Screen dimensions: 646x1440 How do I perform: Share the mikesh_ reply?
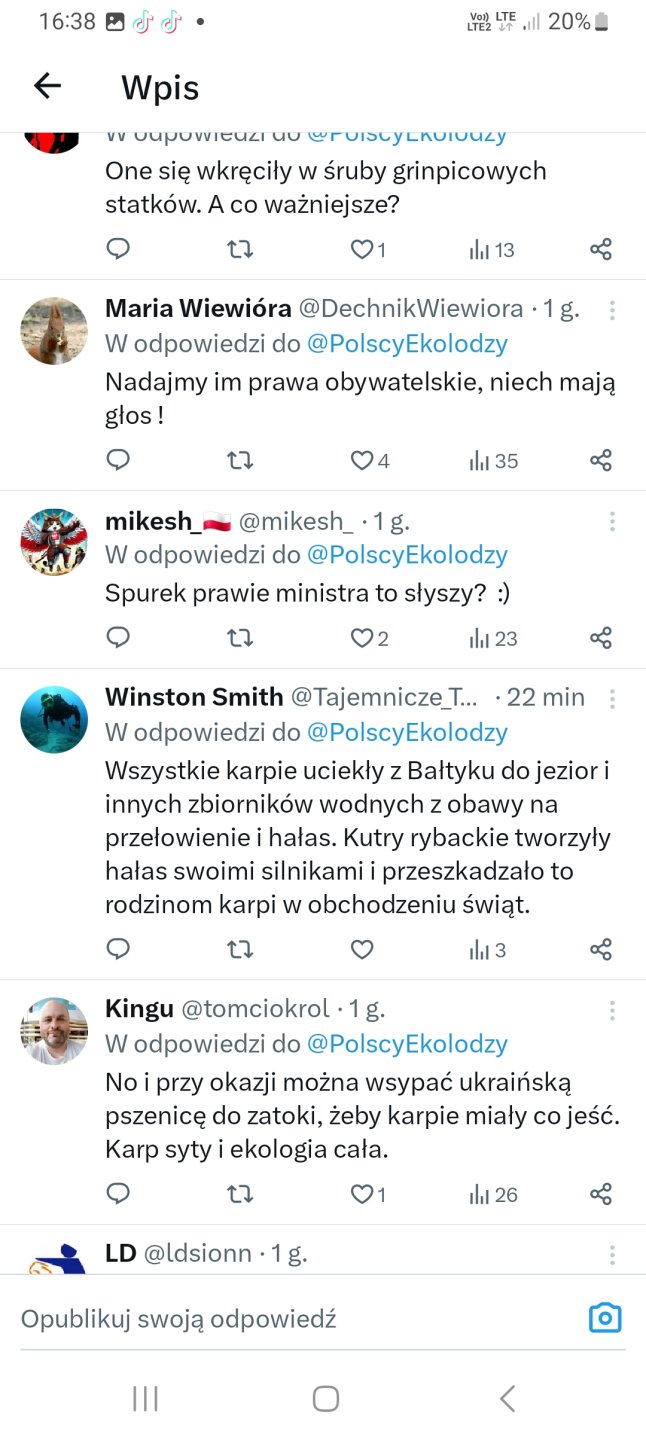(600, 638)
